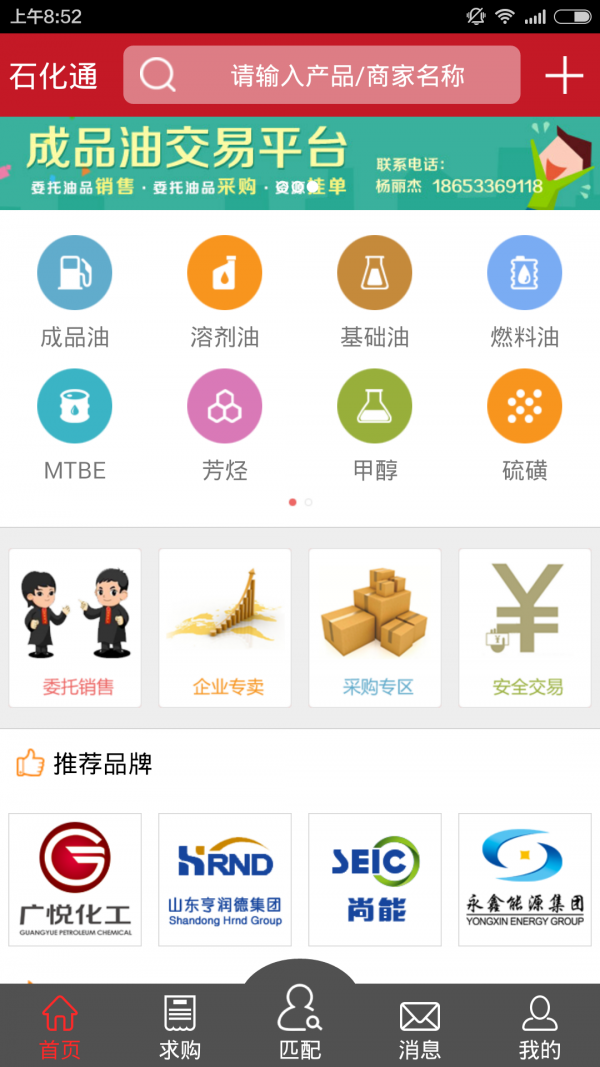View the 广悦化工 brand

click(x=75, y=879)
